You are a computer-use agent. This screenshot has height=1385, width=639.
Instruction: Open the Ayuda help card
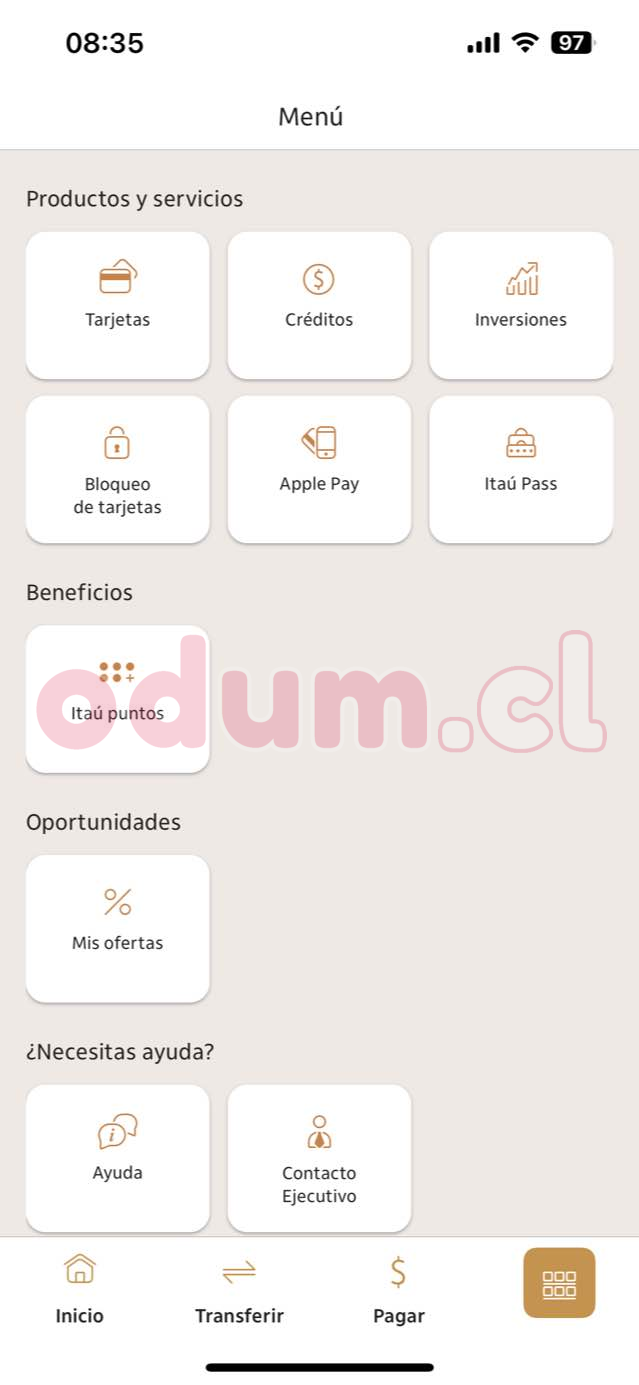[117, 1158]
